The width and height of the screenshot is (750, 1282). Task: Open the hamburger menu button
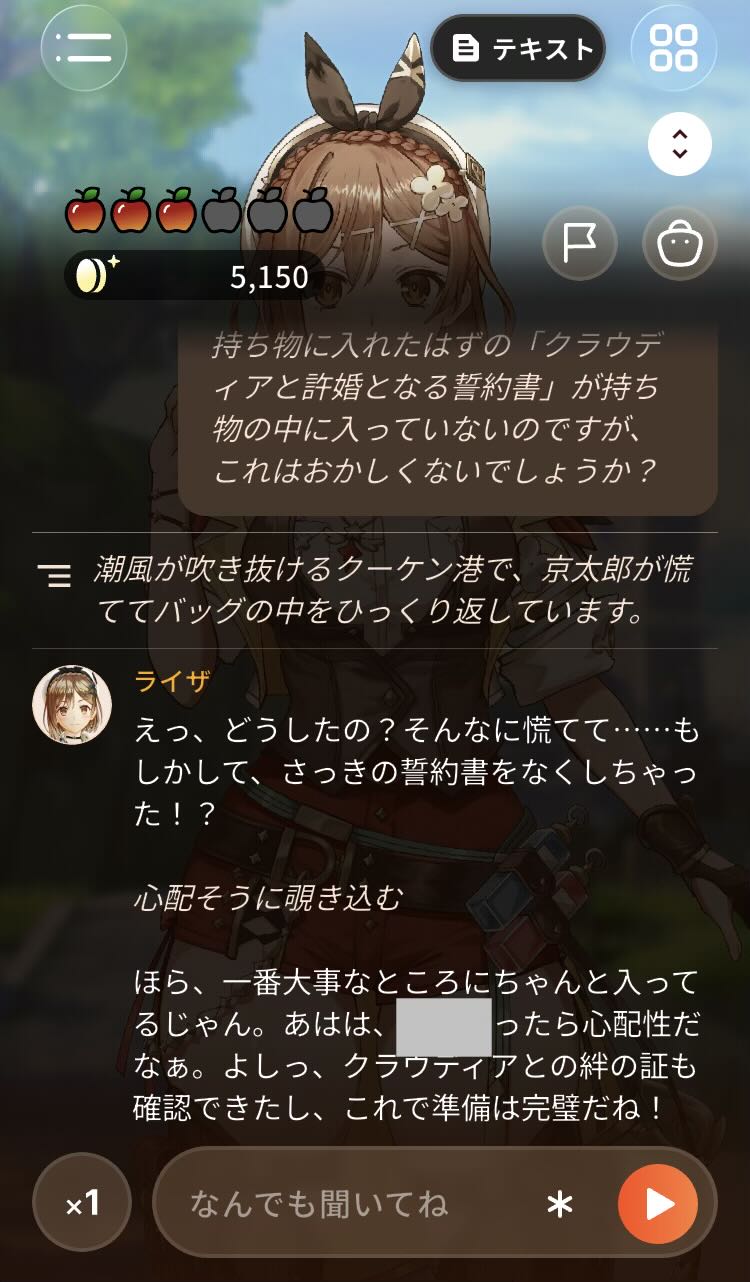point(84,47)
